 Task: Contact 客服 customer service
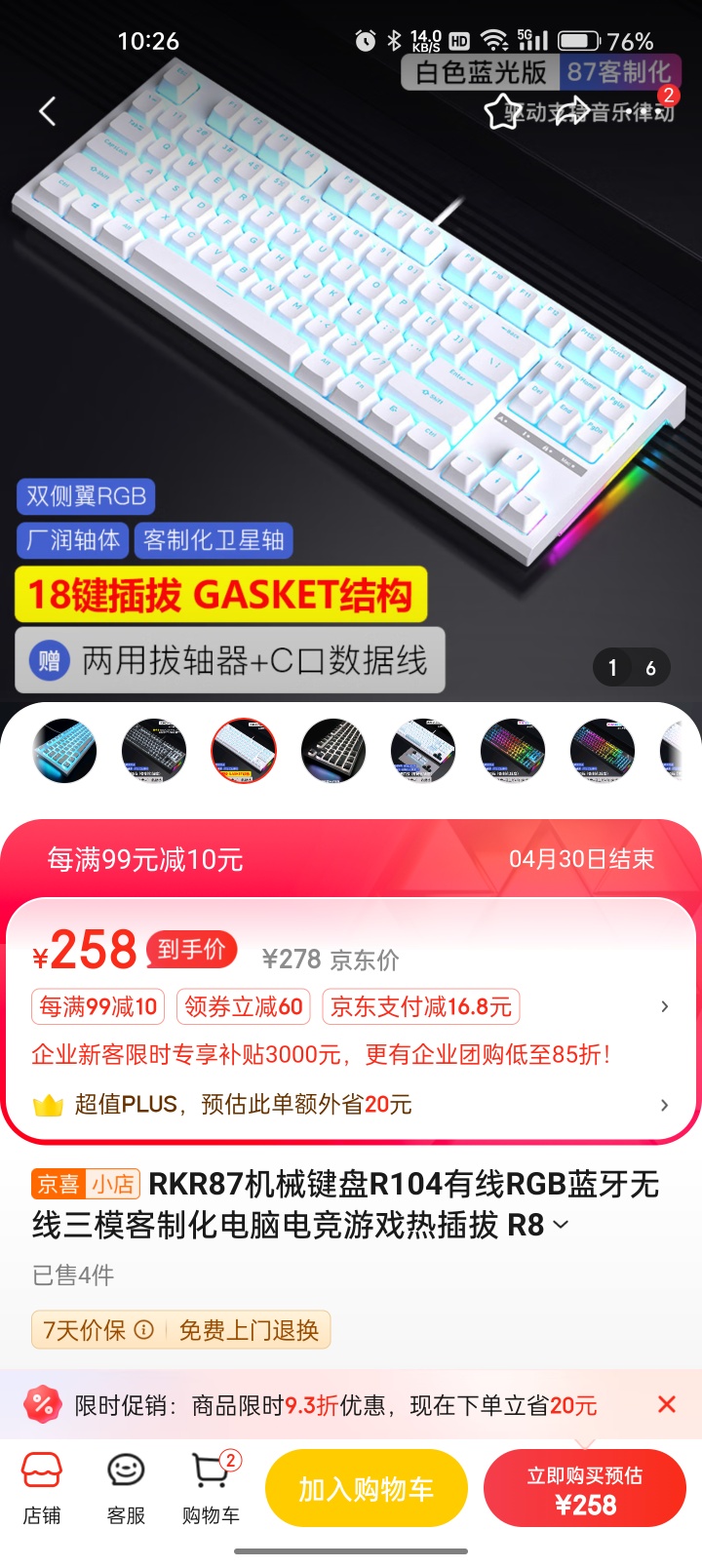tap(126, 1488)
